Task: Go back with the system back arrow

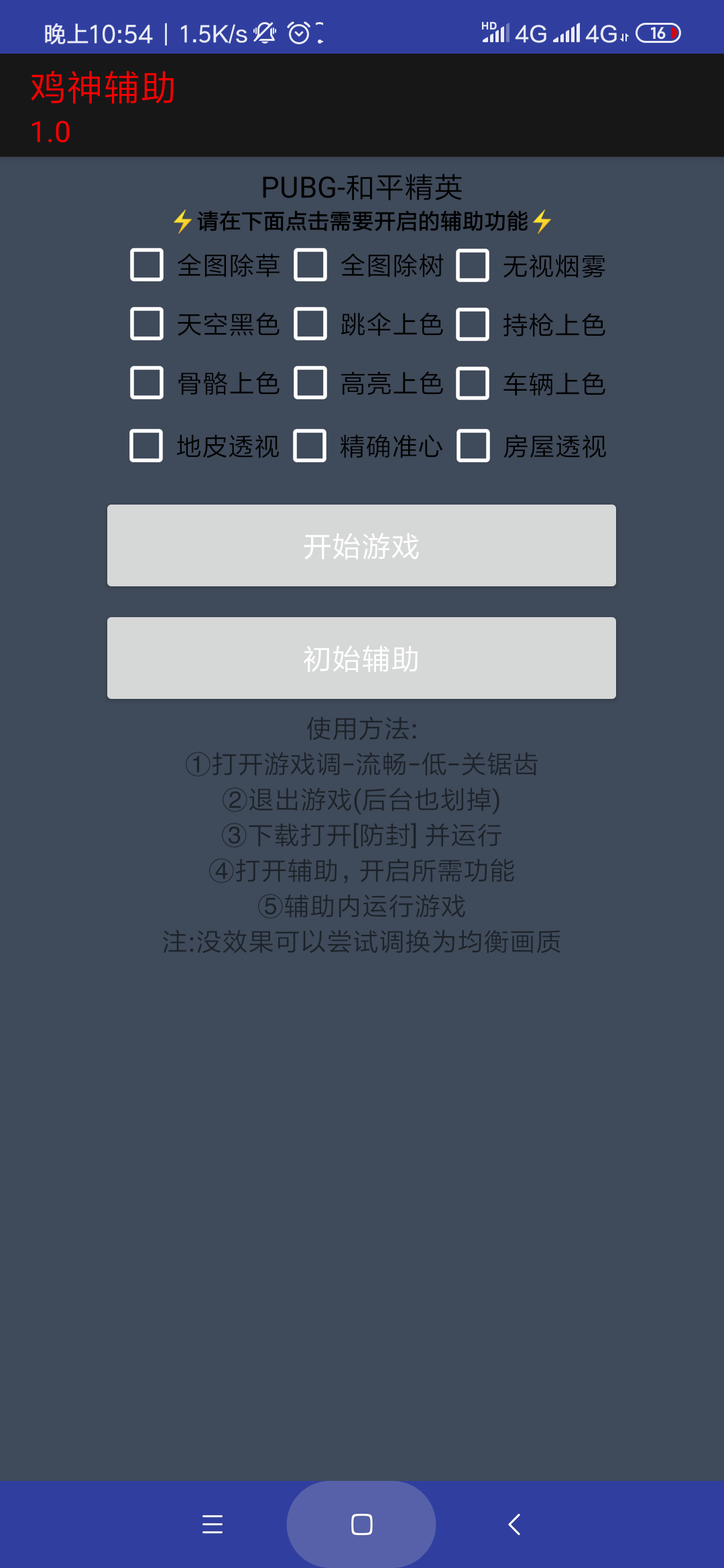Action: [x=514, y=1524]
